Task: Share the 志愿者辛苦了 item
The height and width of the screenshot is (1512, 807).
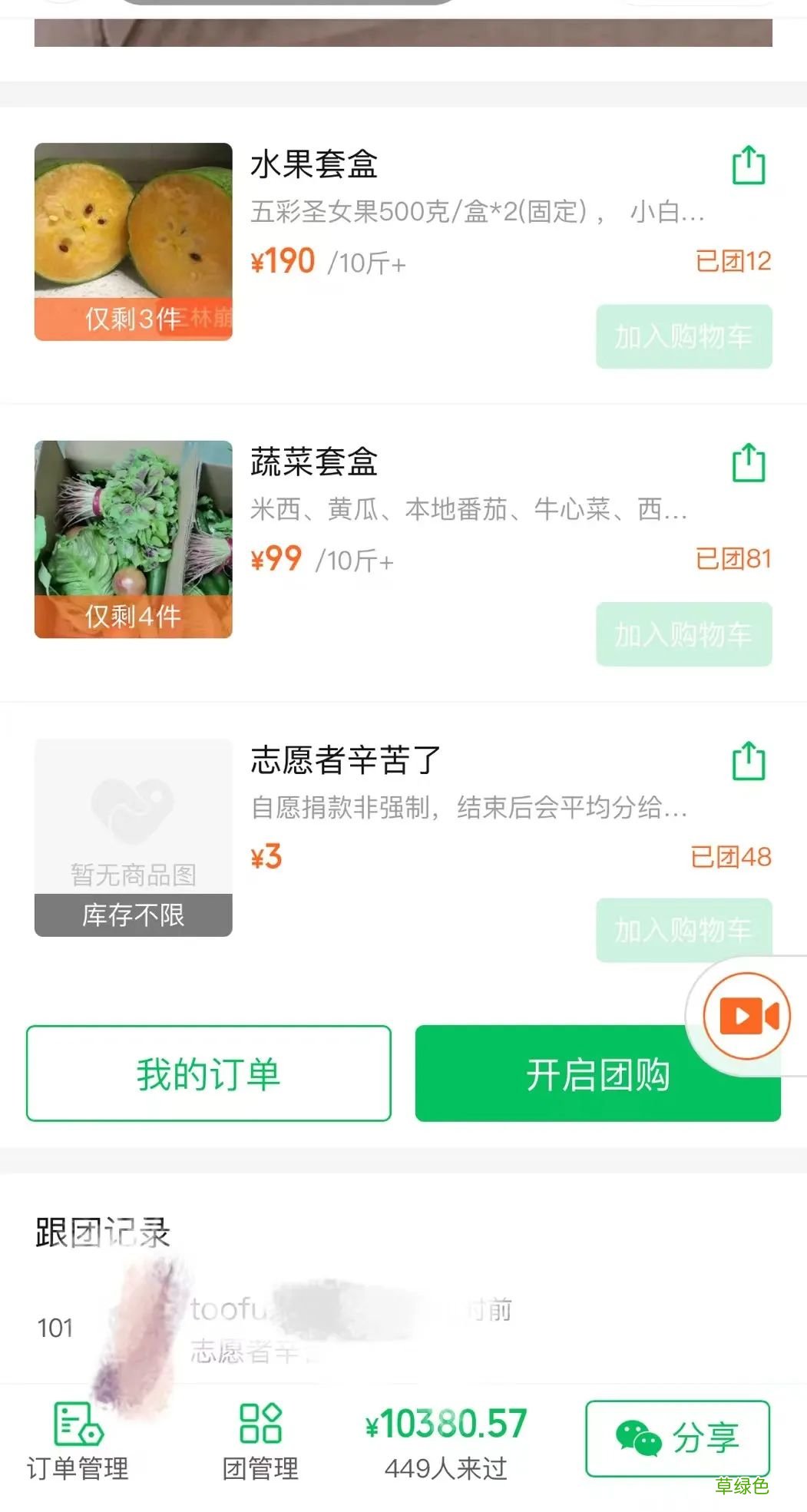Action: tap(746, 760)
